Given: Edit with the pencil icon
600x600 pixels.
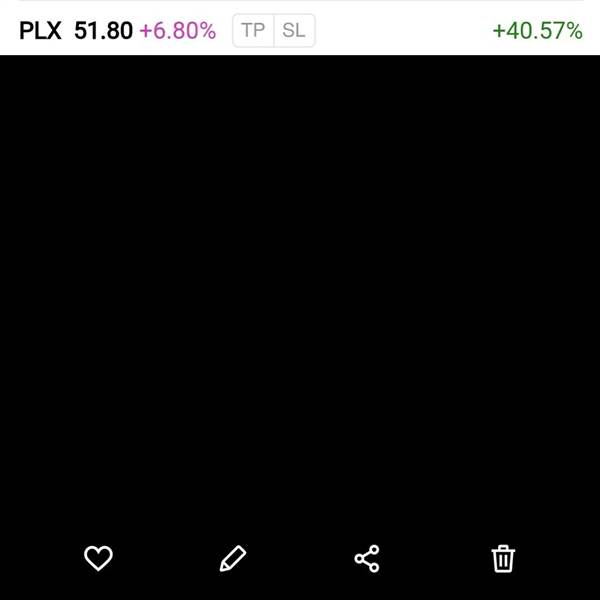Looking at the screenshot, I should (x=232, y=558).
